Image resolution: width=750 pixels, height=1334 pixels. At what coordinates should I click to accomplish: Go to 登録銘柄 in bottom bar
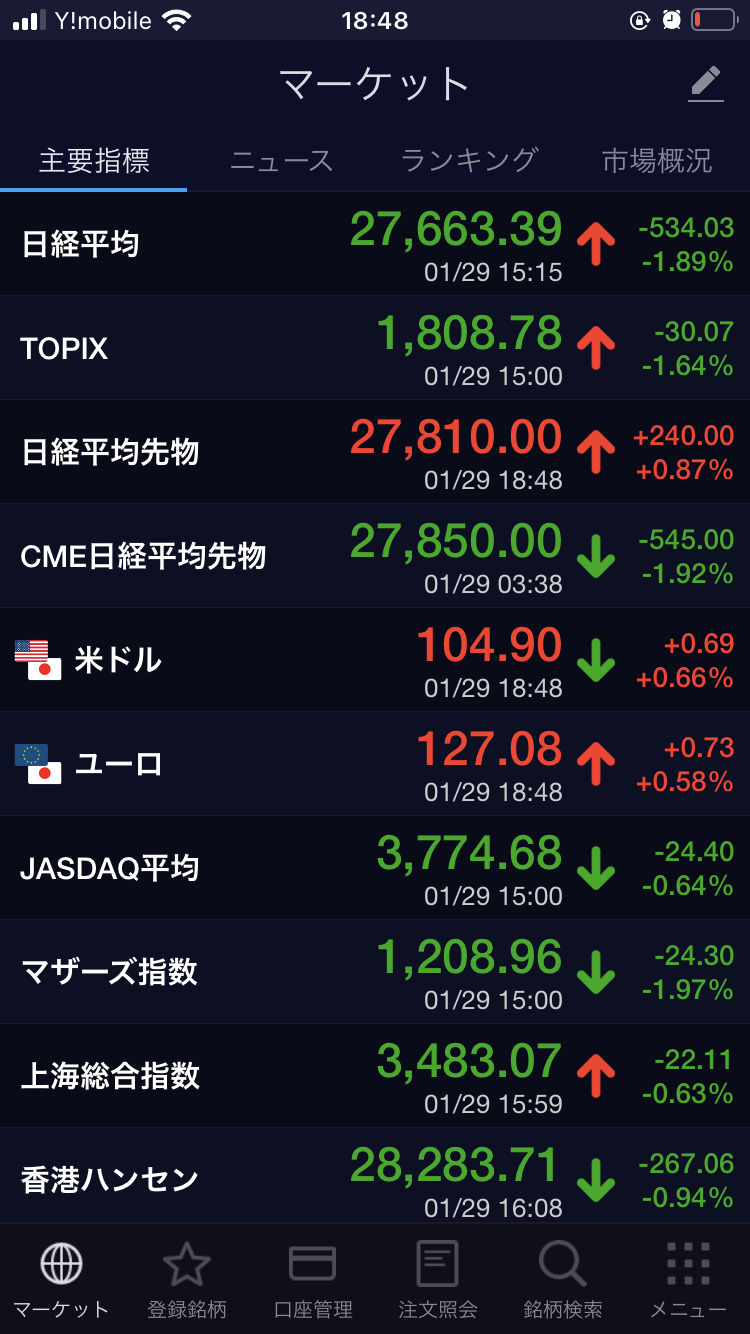[187, 1280]
